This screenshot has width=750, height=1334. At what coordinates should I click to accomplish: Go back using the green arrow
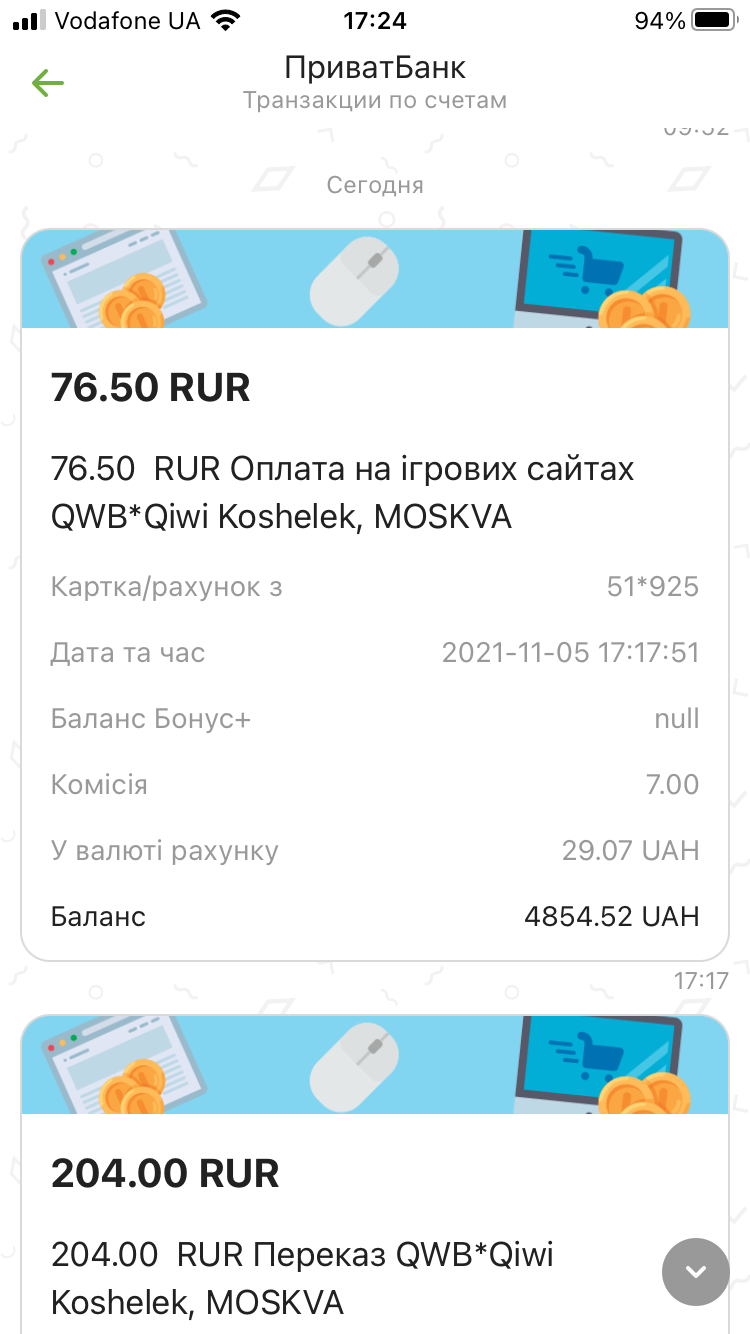click(x=48, y=83)
